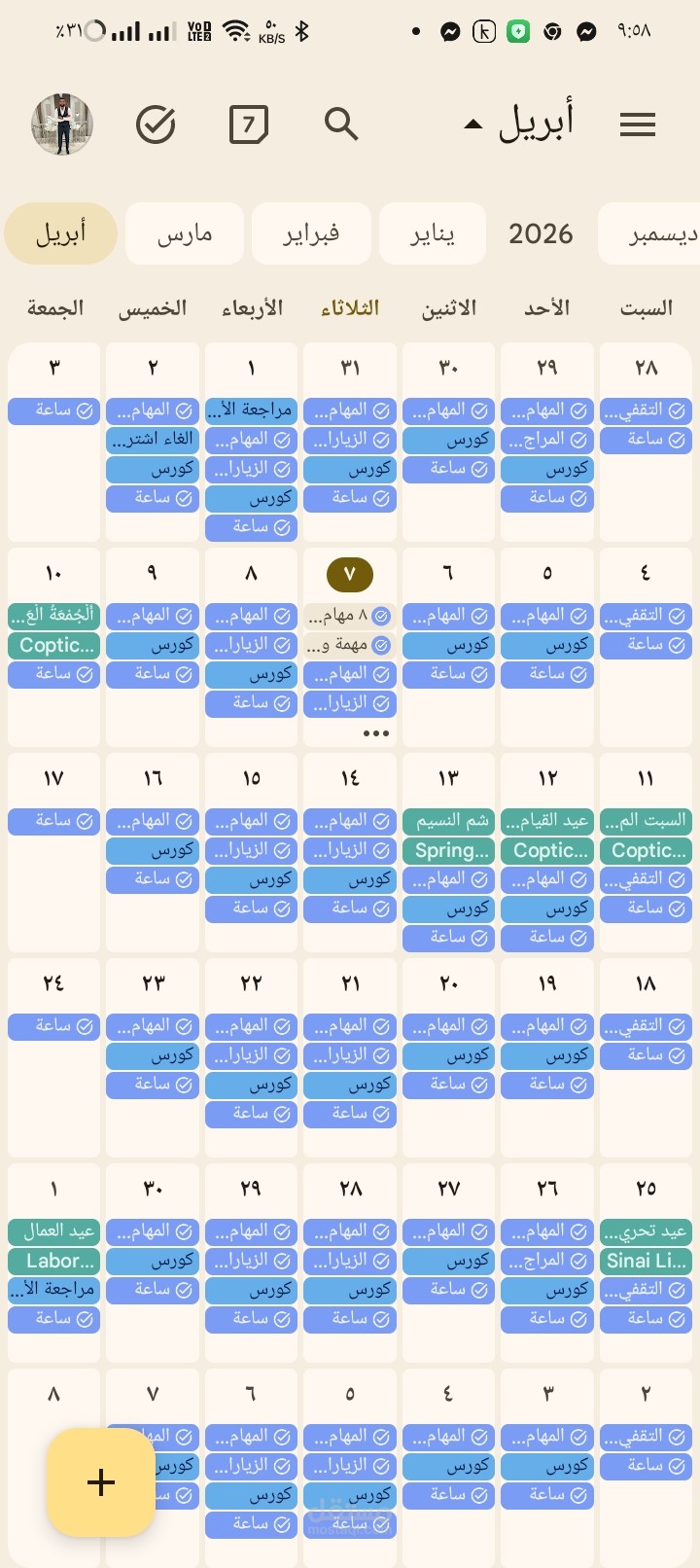Open the Labor event on May 1
The width and height of the screenshot is (700, 1568).
click(x=54, y=1261)
